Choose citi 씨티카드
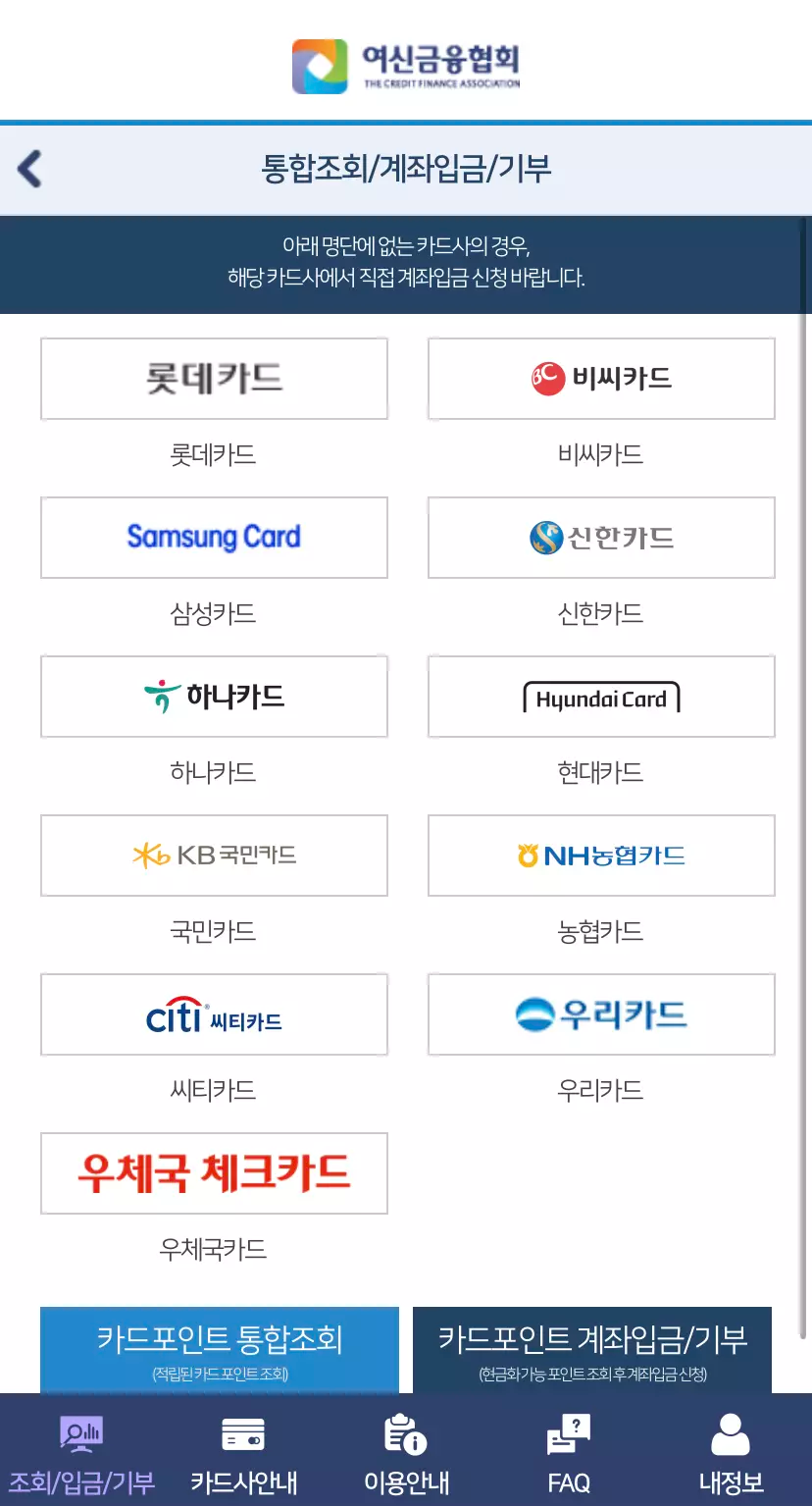812x1506 pixels. (x=214, y=1014)
